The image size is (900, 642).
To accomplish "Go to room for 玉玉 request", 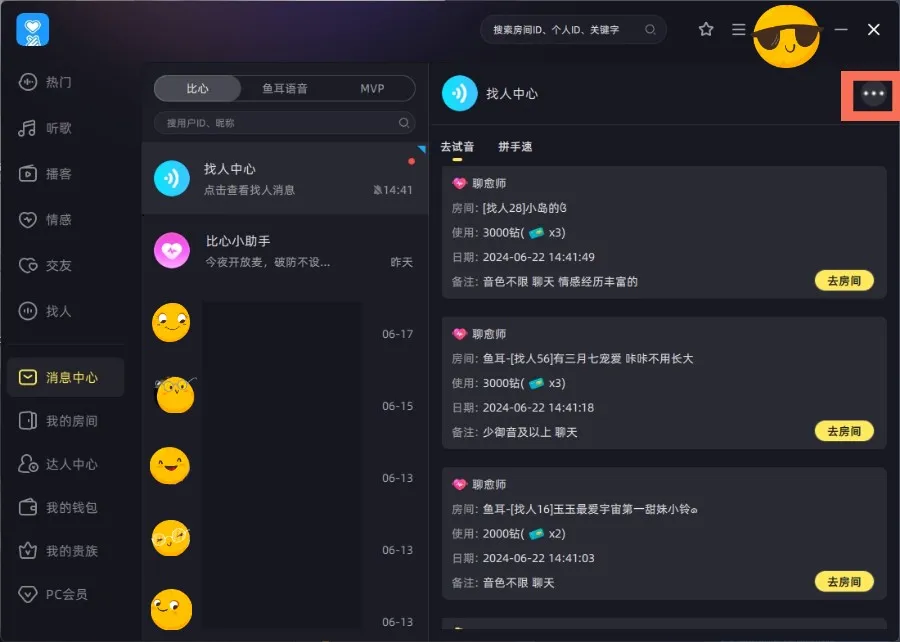I will (844, 582).
